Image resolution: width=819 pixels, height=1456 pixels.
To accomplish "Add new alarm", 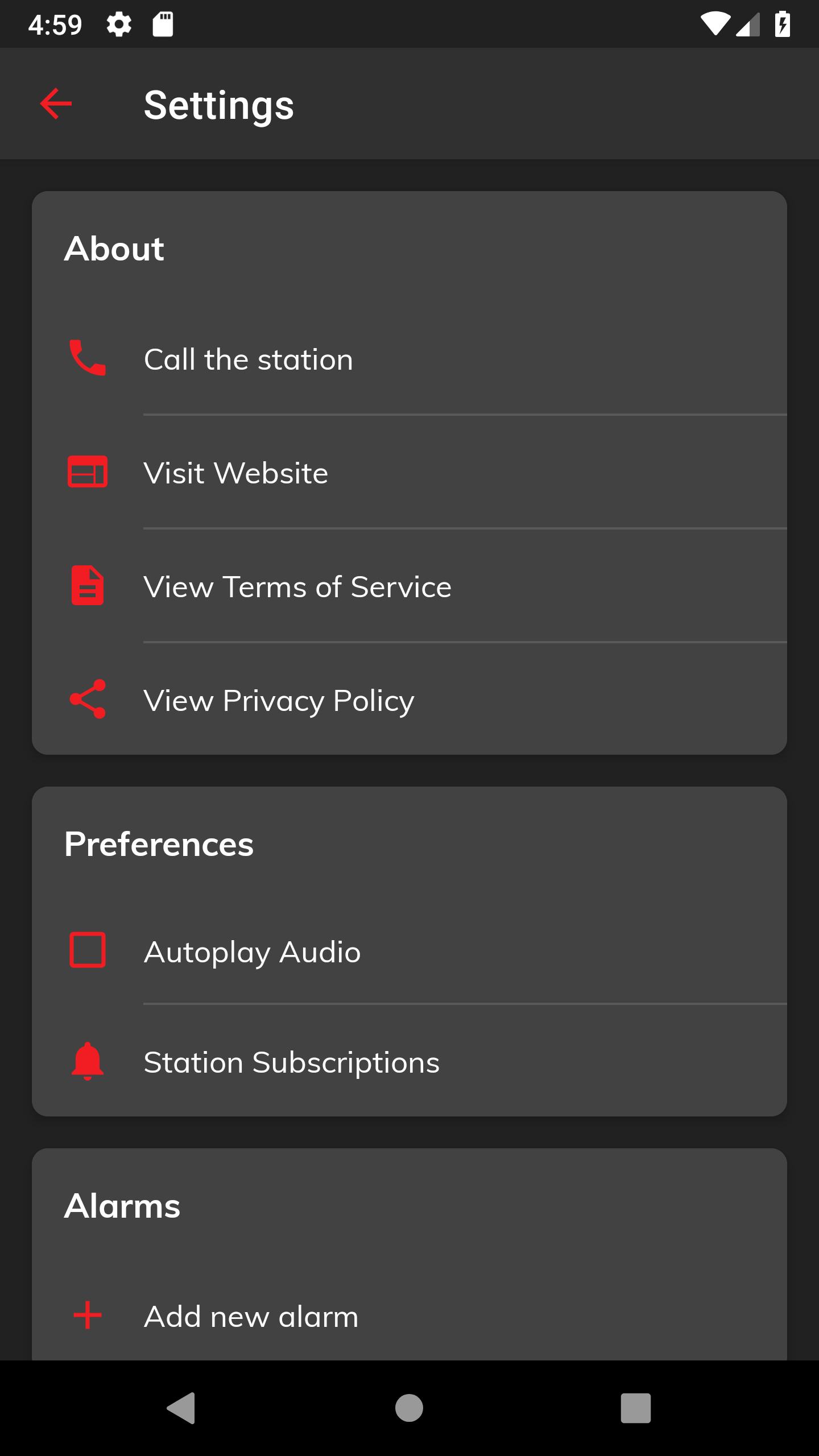I will (x=409, y=1316).
